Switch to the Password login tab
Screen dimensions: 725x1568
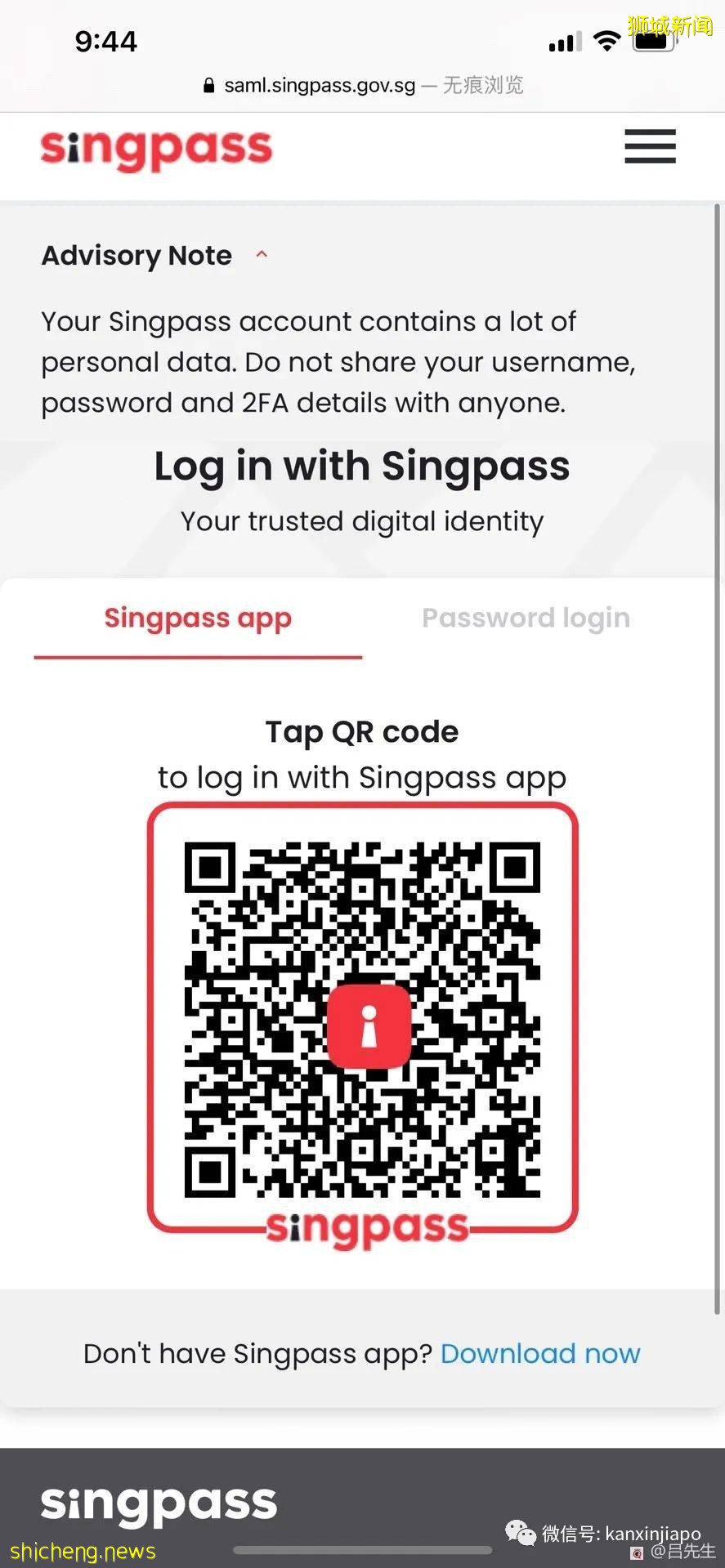pos(526,619)
